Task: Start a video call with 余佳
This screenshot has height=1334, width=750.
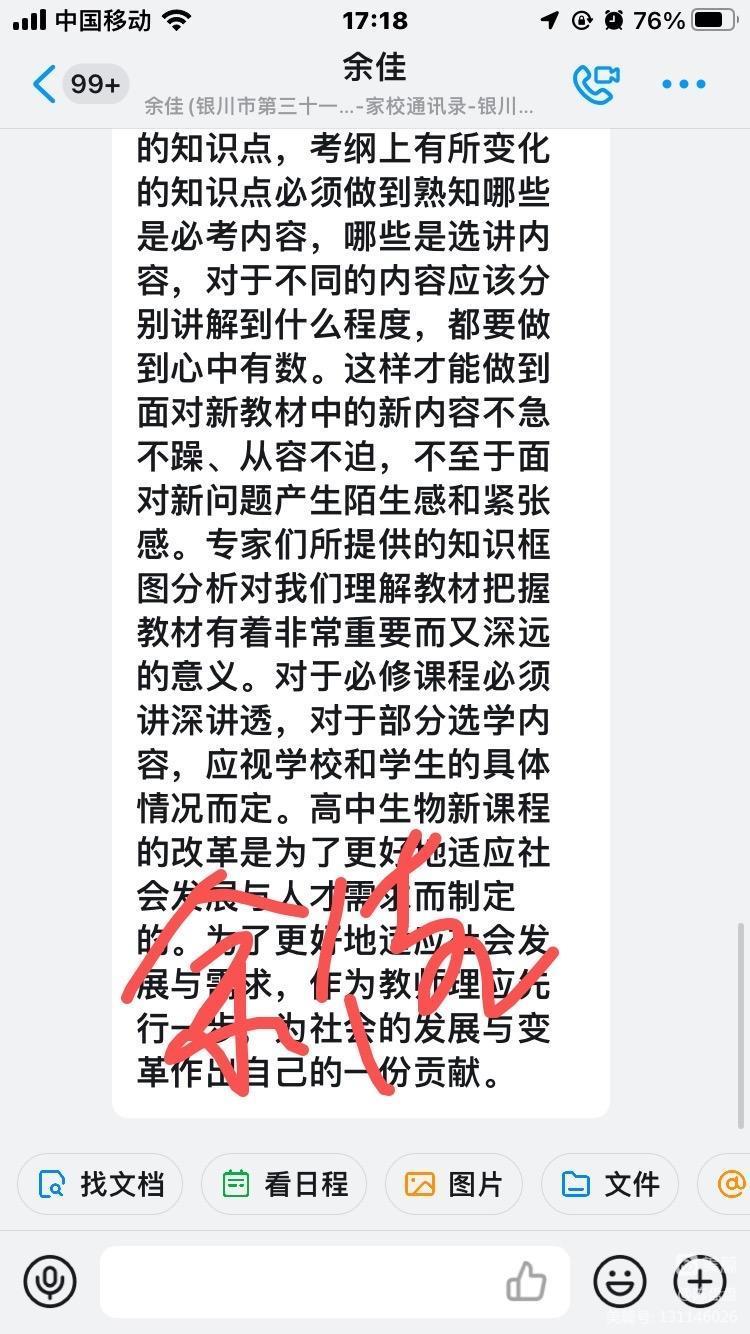Action: click(x=596, y=84)
